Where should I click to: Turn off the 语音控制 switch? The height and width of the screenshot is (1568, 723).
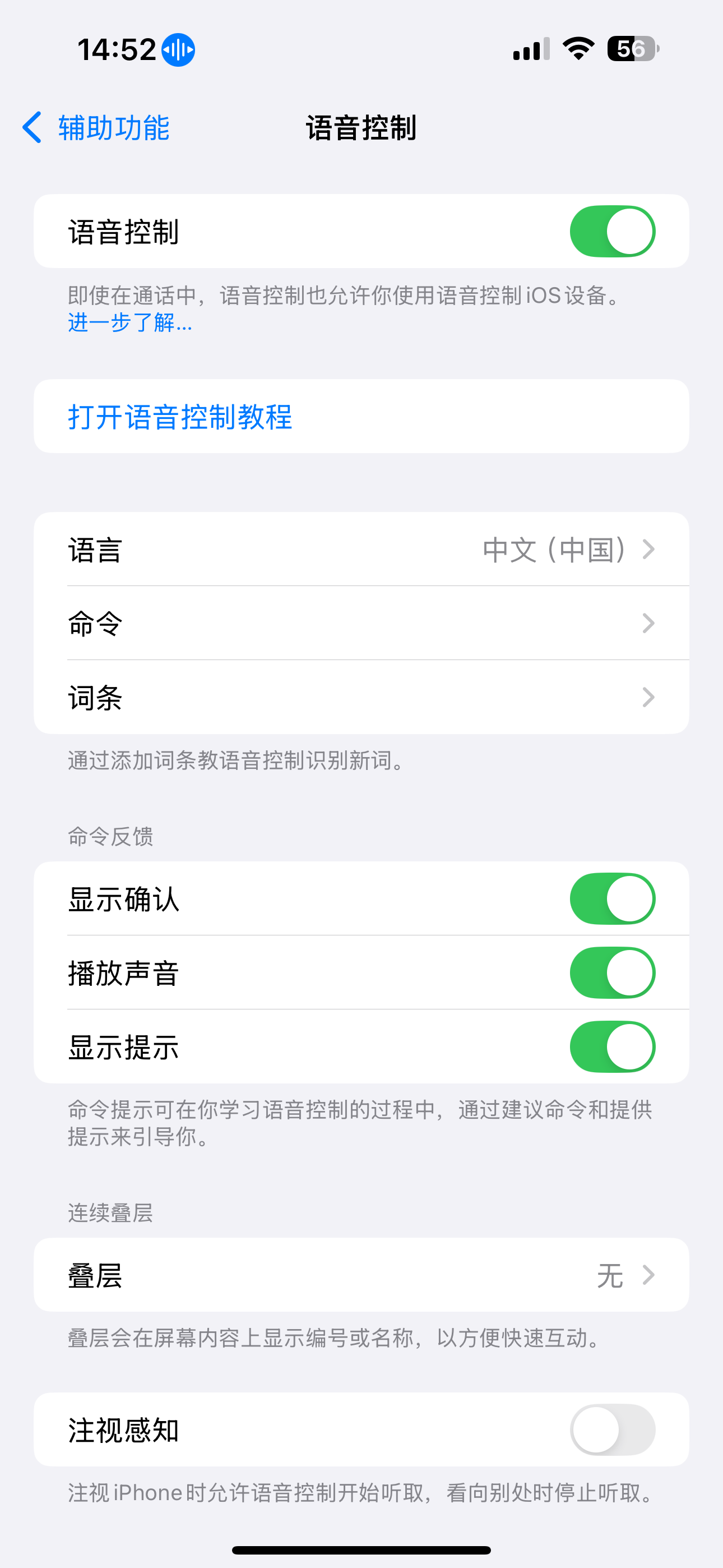point(612,231)
